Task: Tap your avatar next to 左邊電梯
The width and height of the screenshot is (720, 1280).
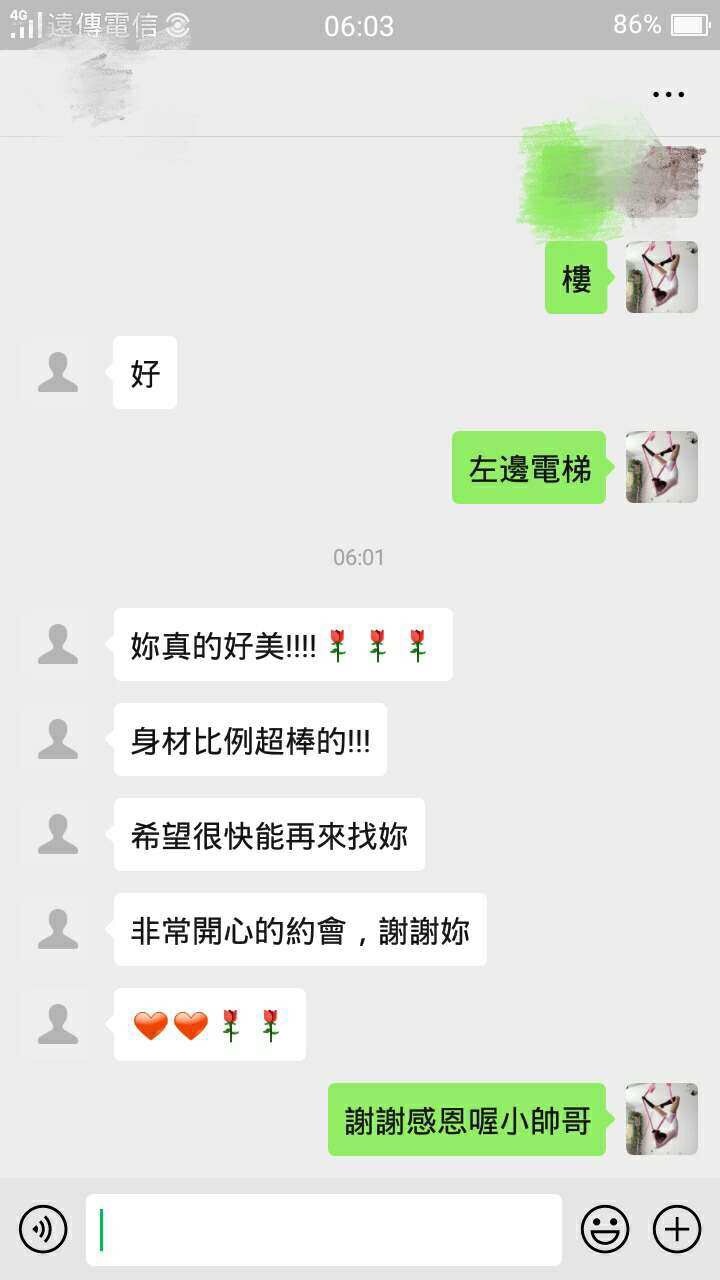Action: (x=662, y=466)
